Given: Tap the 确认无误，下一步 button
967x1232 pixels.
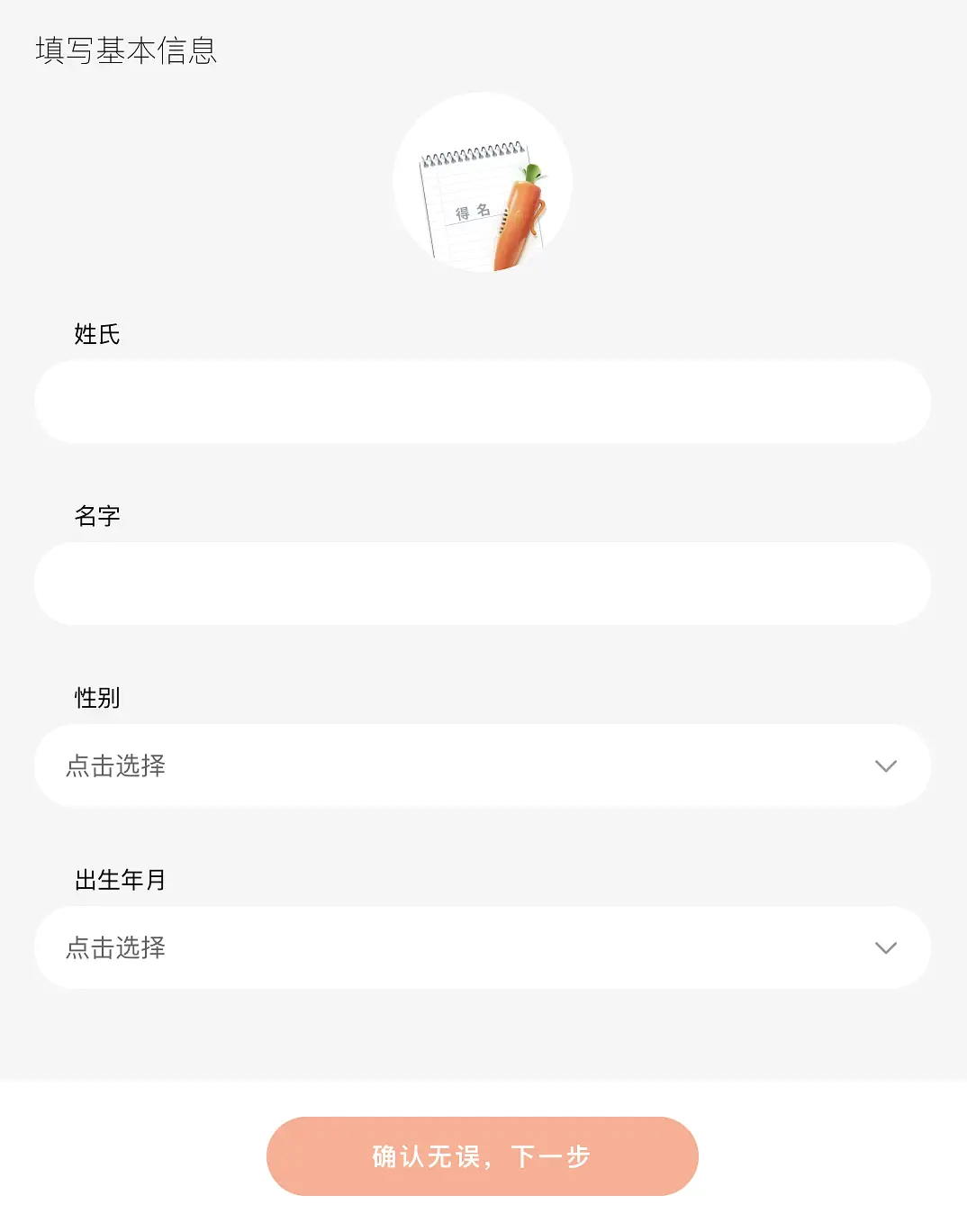Looking at the screenshot, I should (x=483, y=1156).
